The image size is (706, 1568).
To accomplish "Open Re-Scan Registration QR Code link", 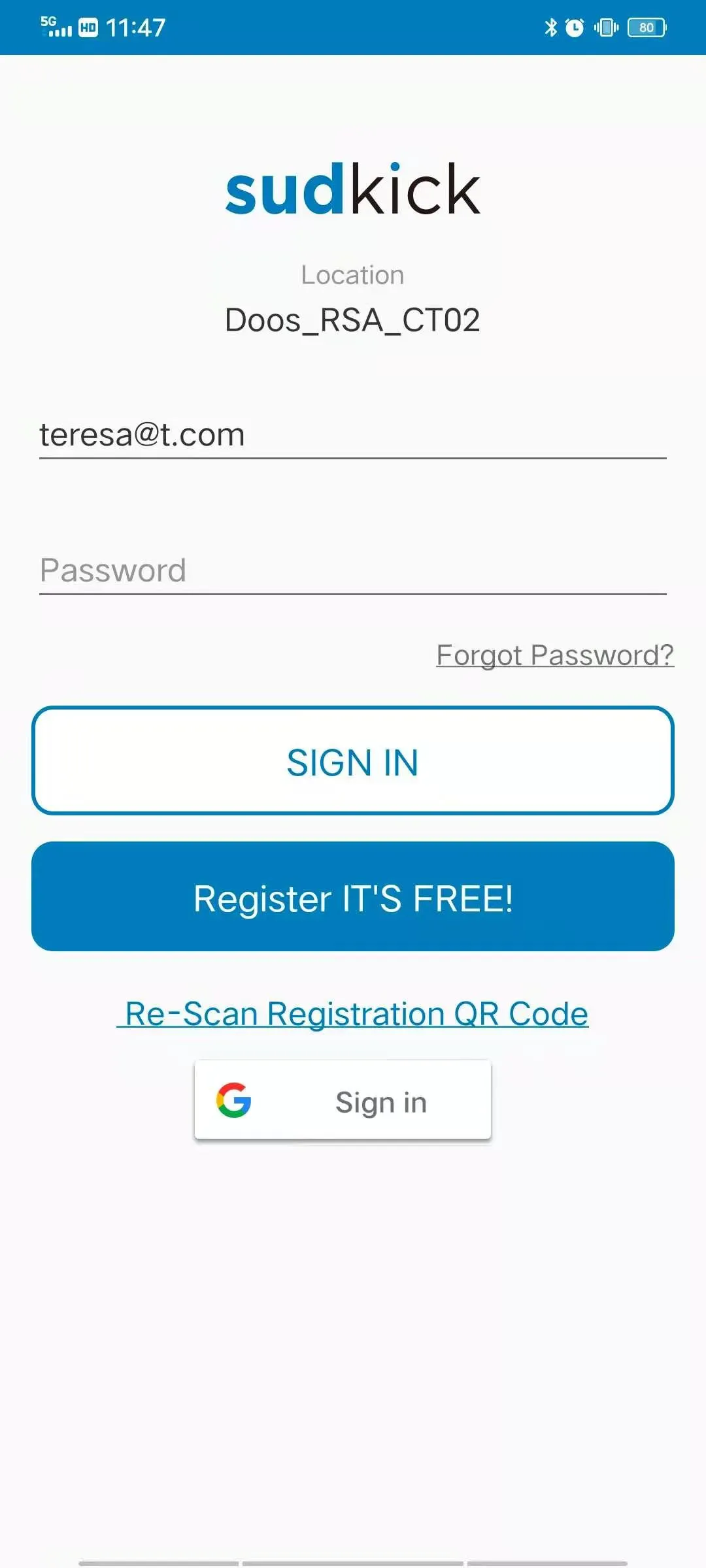I will (x=353, y=1014).
